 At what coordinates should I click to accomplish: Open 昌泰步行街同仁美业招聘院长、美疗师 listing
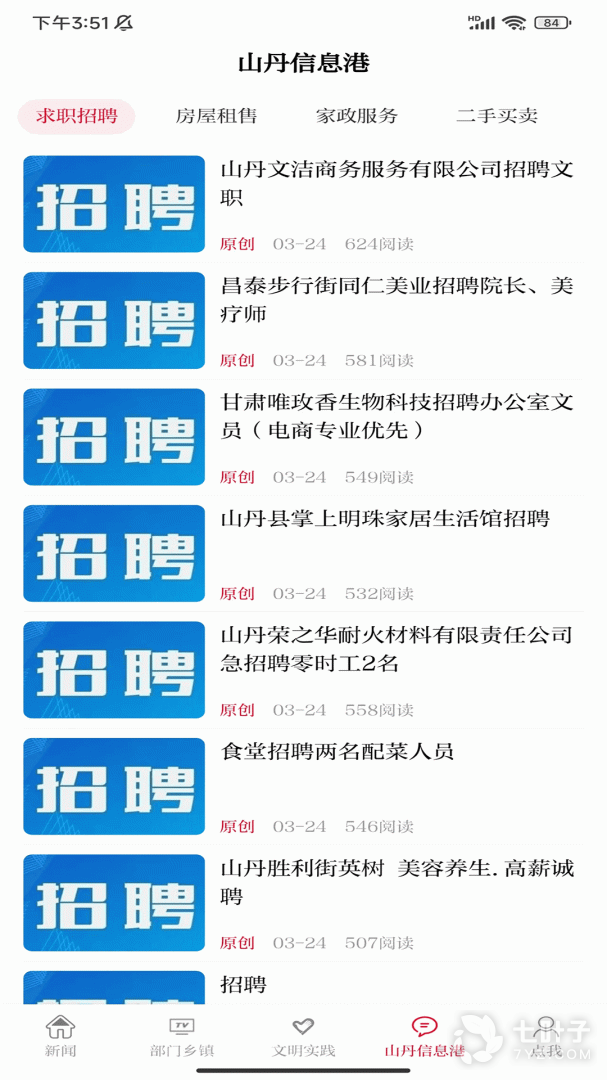click(x=397, y=300)
